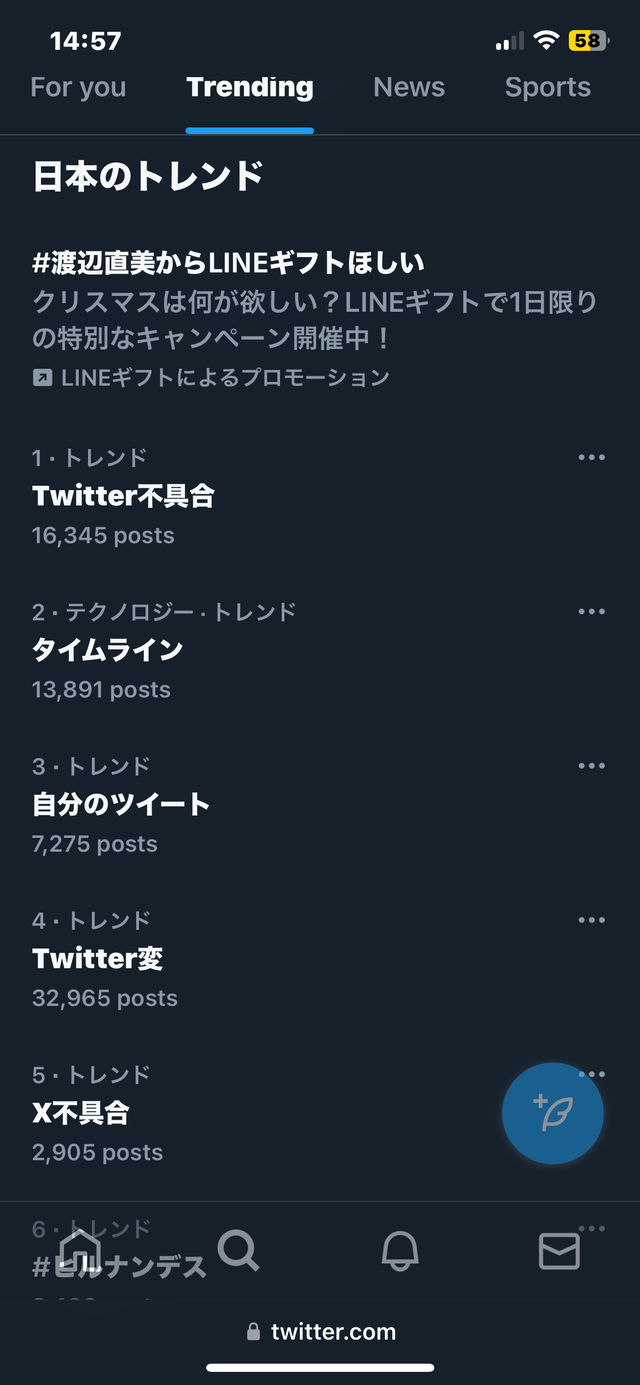The width and height of the screenshot is (640, 1385).
Task: Go to the Home feed
Action: point(80,1250)
